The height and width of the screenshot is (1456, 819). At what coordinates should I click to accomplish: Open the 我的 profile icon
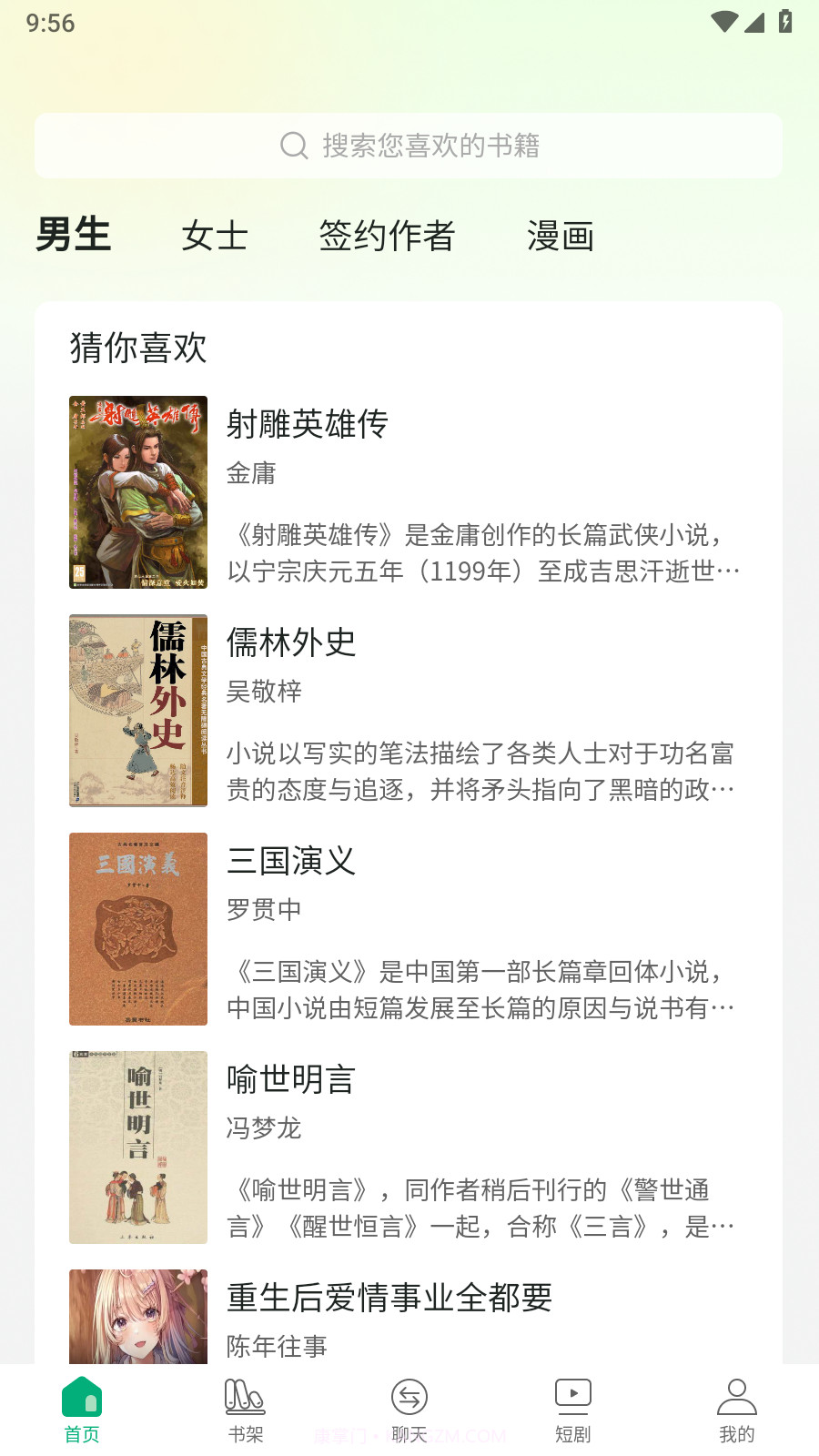(x=736, y=1397)
